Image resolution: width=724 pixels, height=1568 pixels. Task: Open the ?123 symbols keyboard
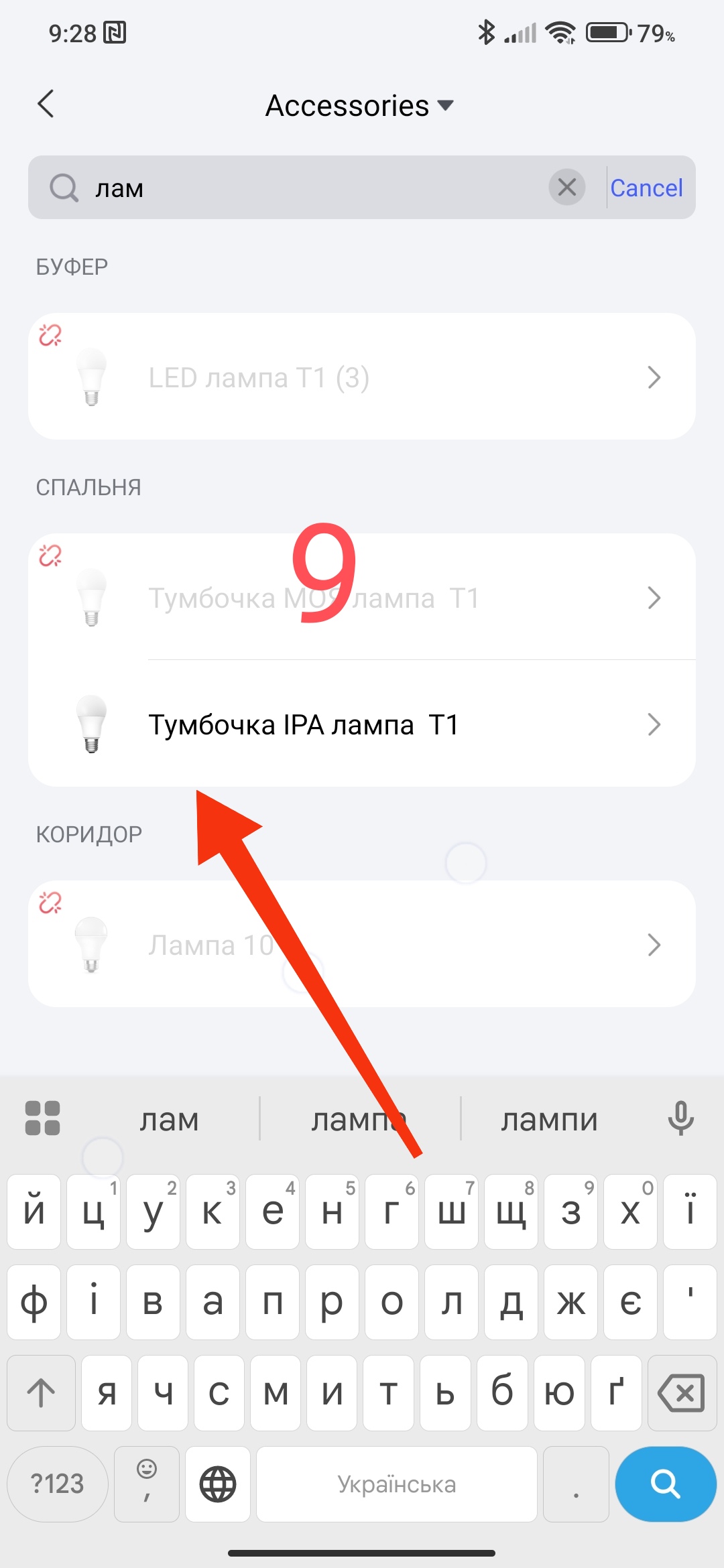[x=58, y=1484]
